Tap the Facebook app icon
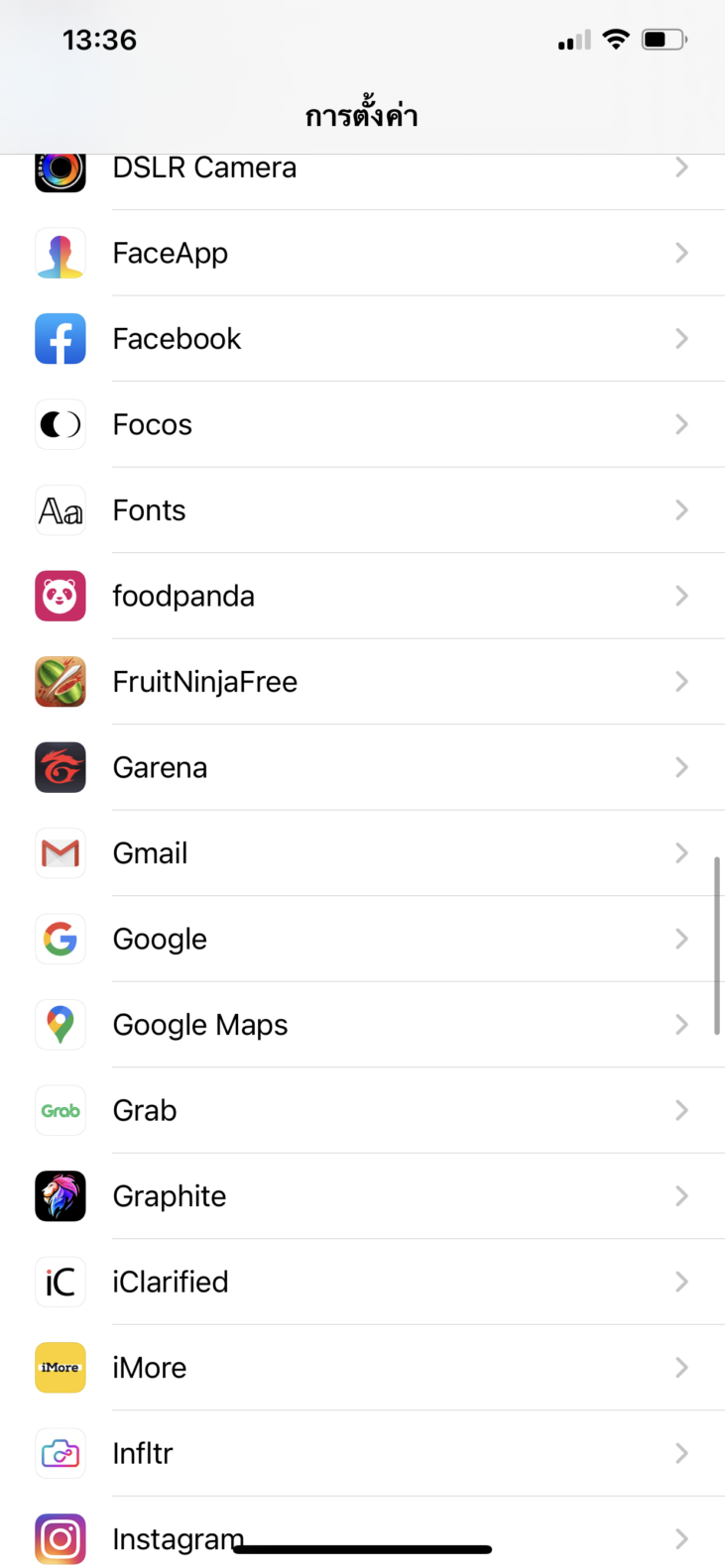The height and width of the screenshot is (1568, 725). (x=60, y=338)
